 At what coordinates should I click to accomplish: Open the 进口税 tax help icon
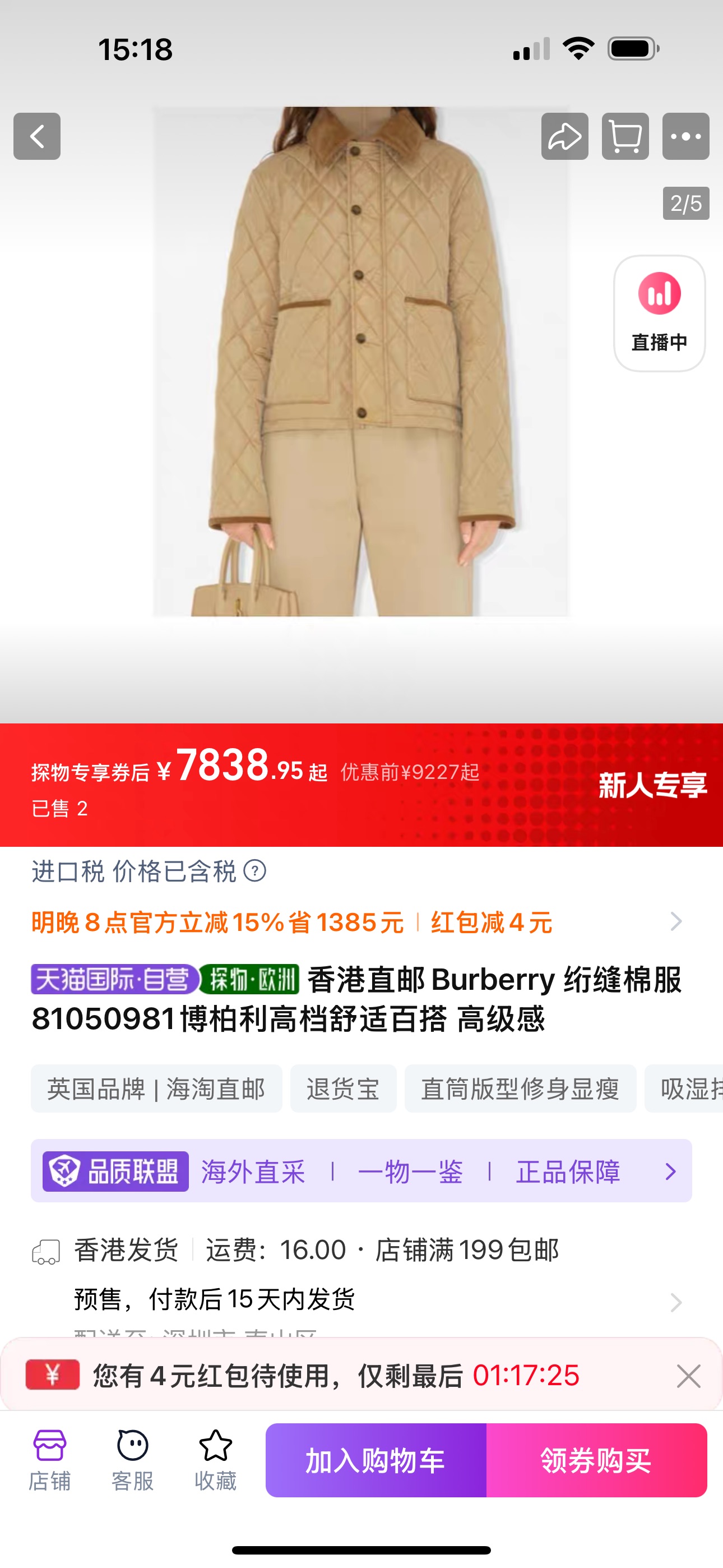[255, 871]
